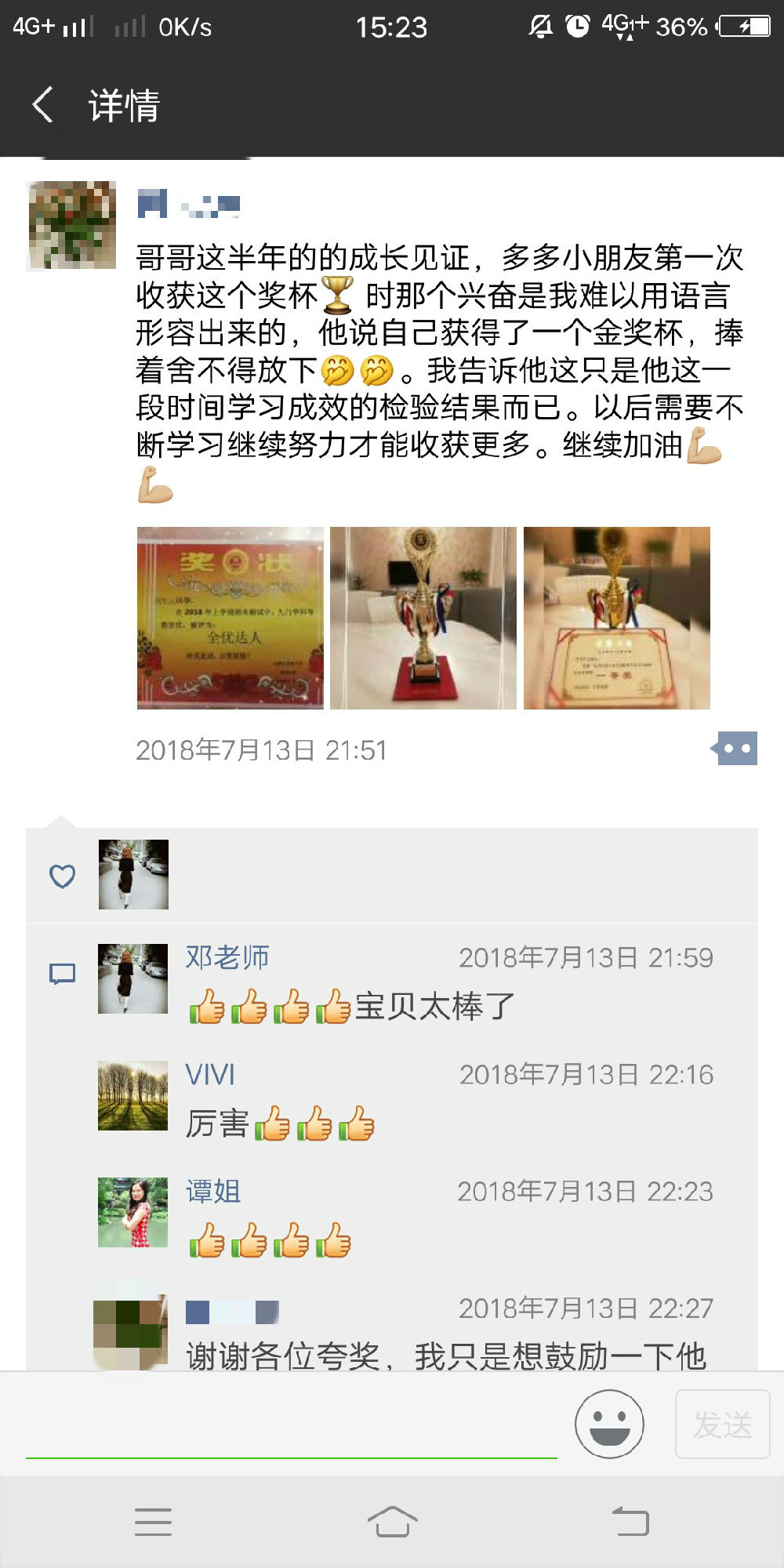Image resolution: width=784 pixels, height=1568 pixels.
Task: Tap the system home button
Action: [392, 1522]
